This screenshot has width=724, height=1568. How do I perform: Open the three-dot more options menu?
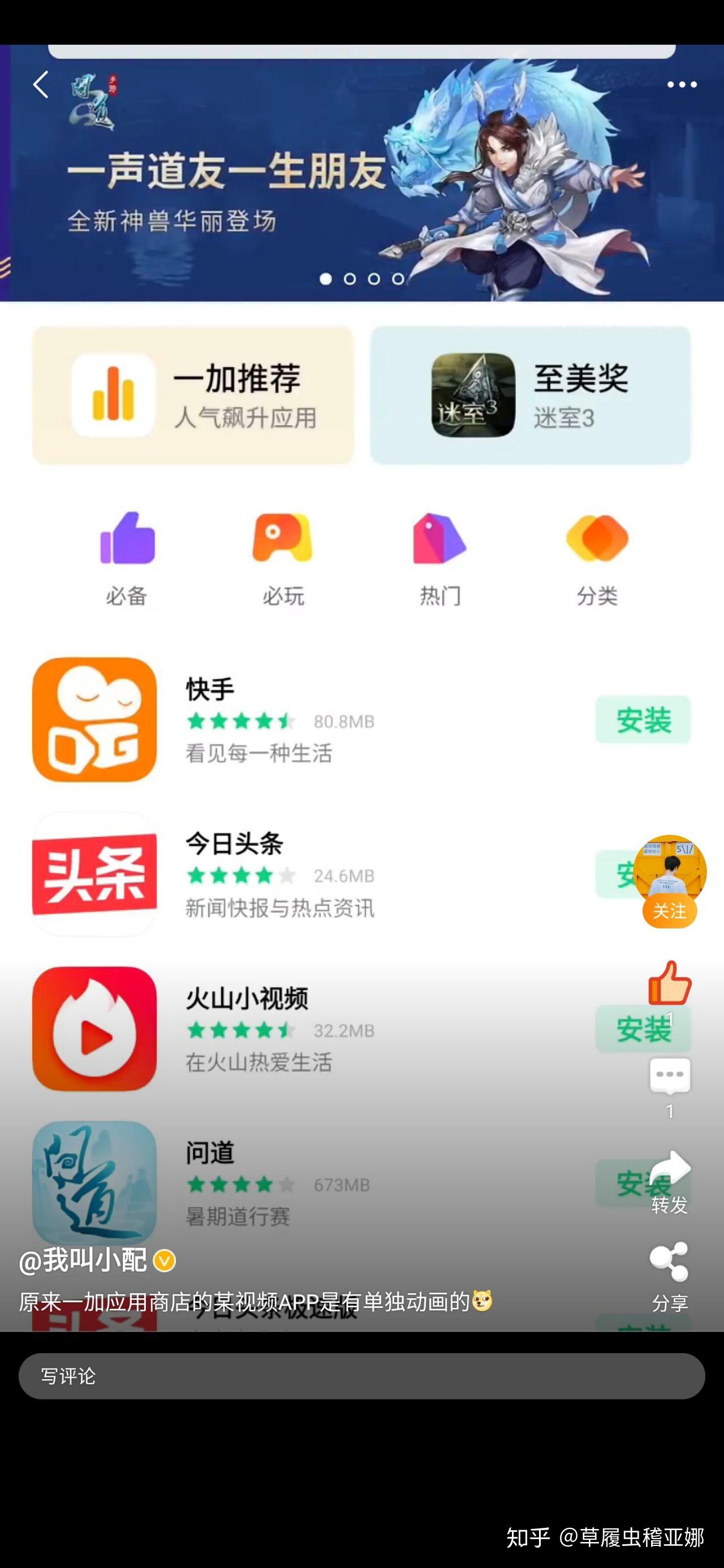pyautogui.click(x=682, y=85)
